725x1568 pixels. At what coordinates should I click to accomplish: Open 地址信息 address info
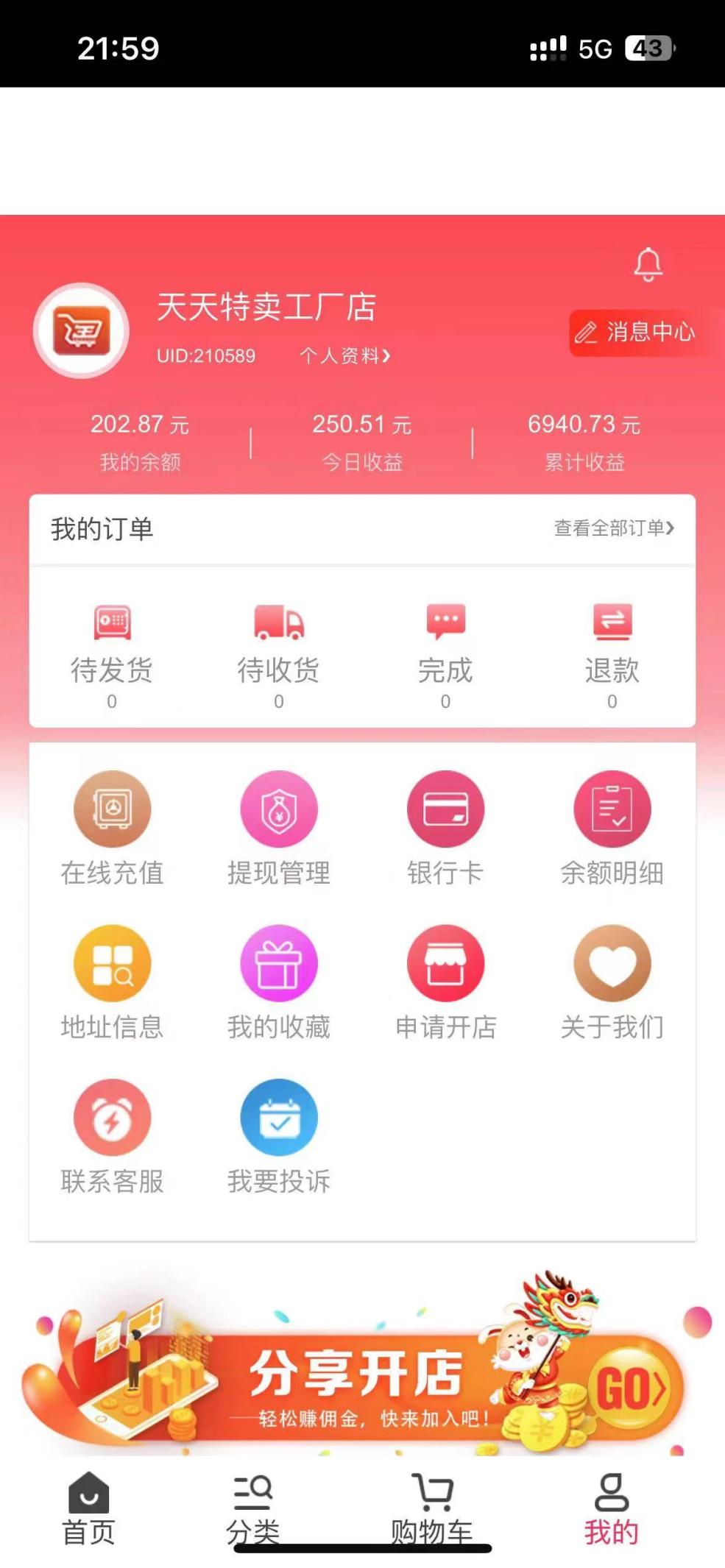click(112, 982)
